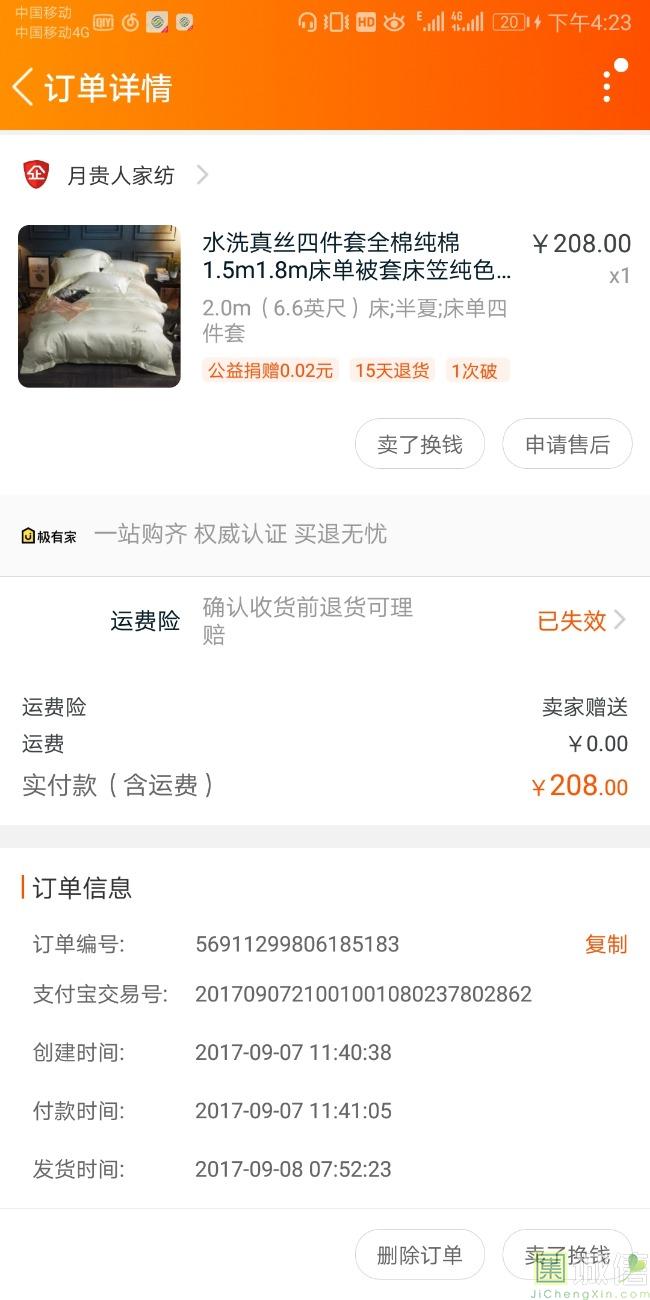Screen dimensions: 650x1300
Task: Copy the order number with 复制
Action: tap(605, 944)
